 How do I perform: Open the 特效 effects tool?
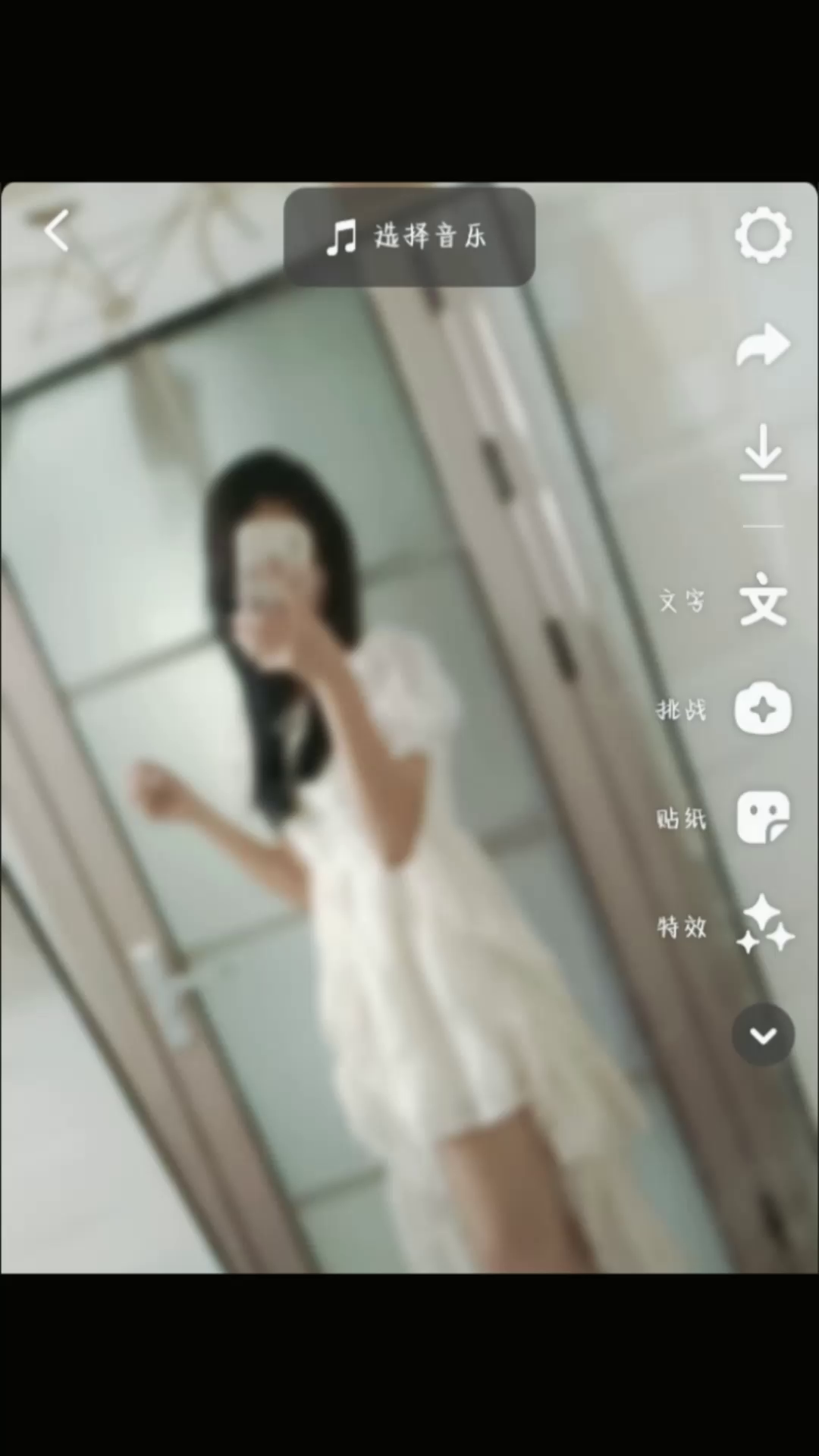coord(764,925)
